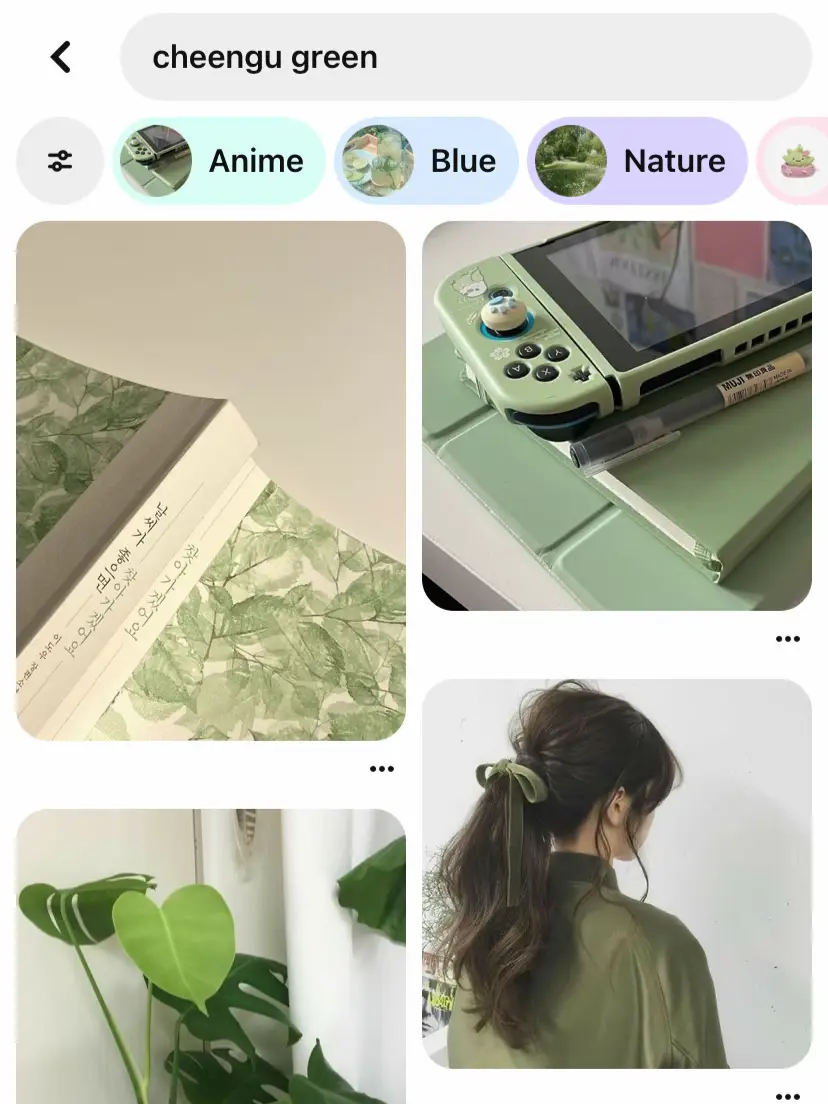Open the search filters icon
This screenshot has width=828, height=1104.
click(60, 161)
